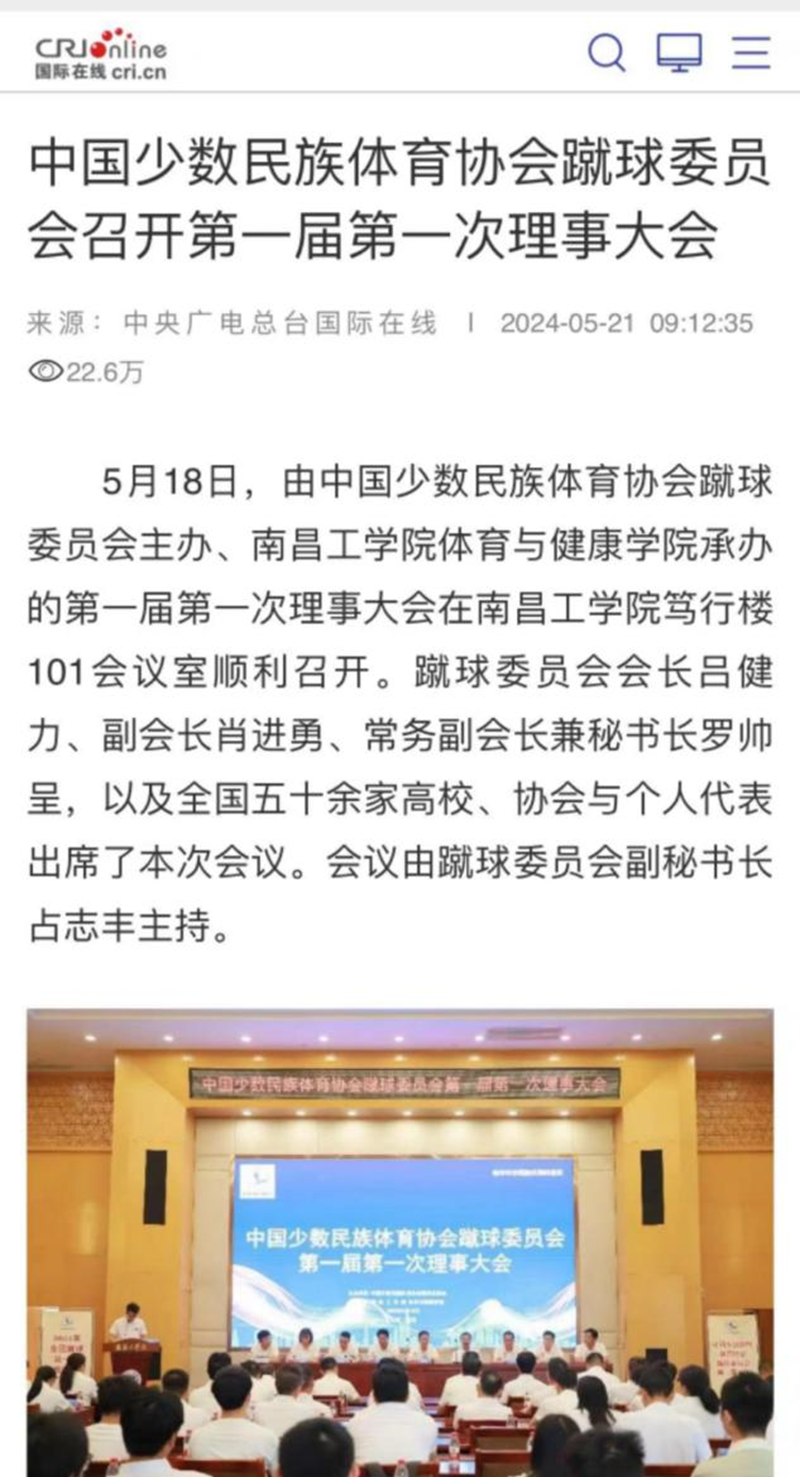The image size is (800, 1477).
Task: Open the conference photo in the article
Action: pos(400,1240)
